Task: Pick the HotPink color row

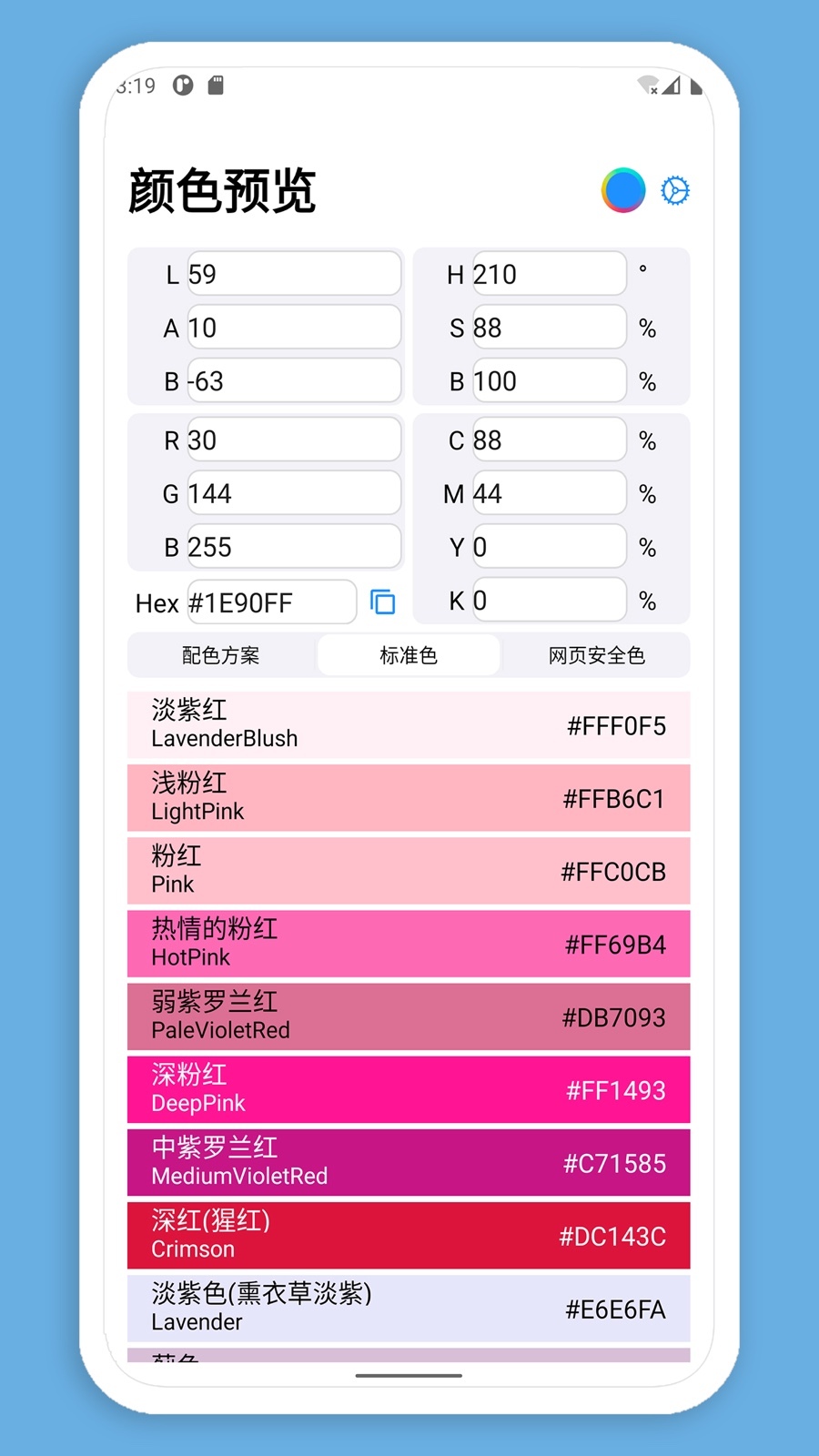Action: [x=409, y=944]
